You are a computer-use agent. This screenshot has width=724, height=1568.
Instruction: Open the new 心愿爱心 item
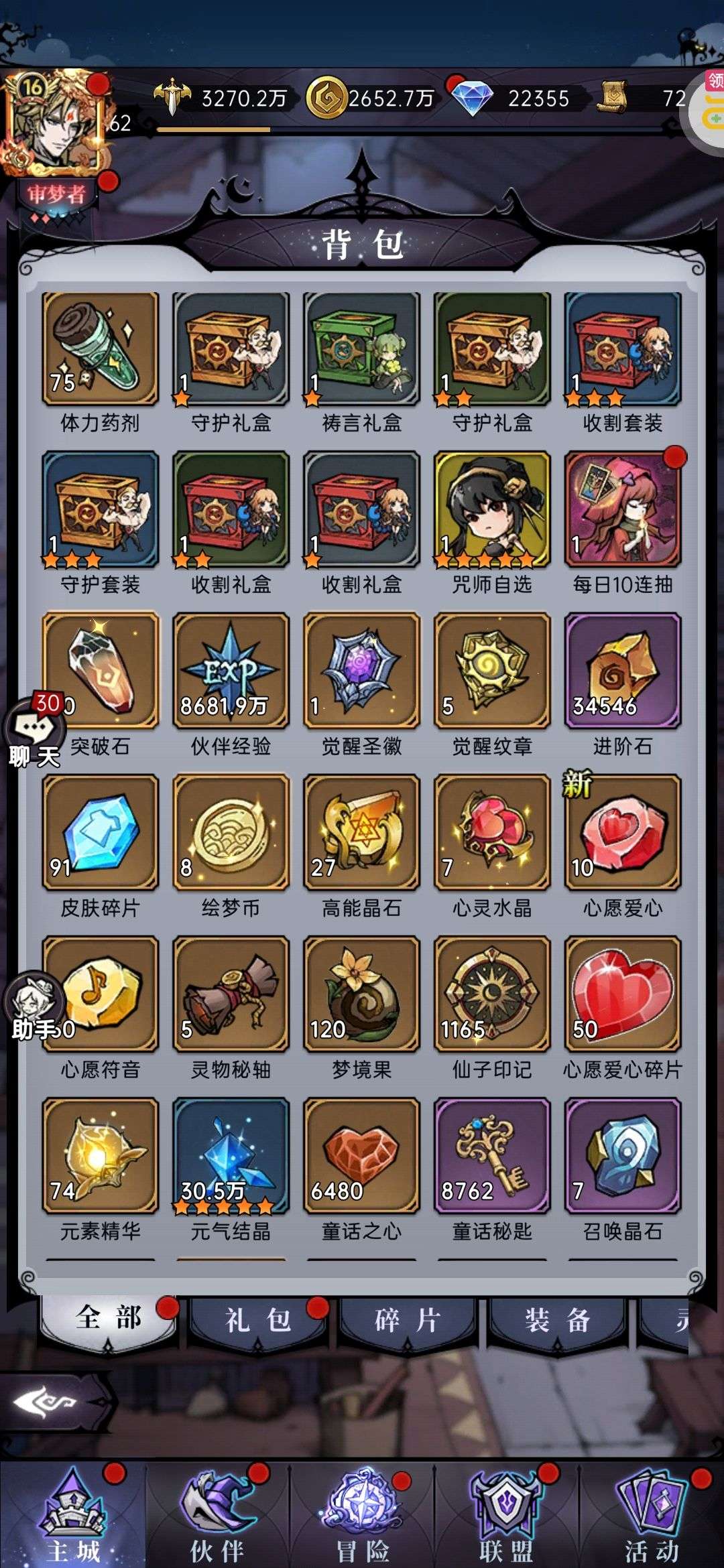coord(623,833)
